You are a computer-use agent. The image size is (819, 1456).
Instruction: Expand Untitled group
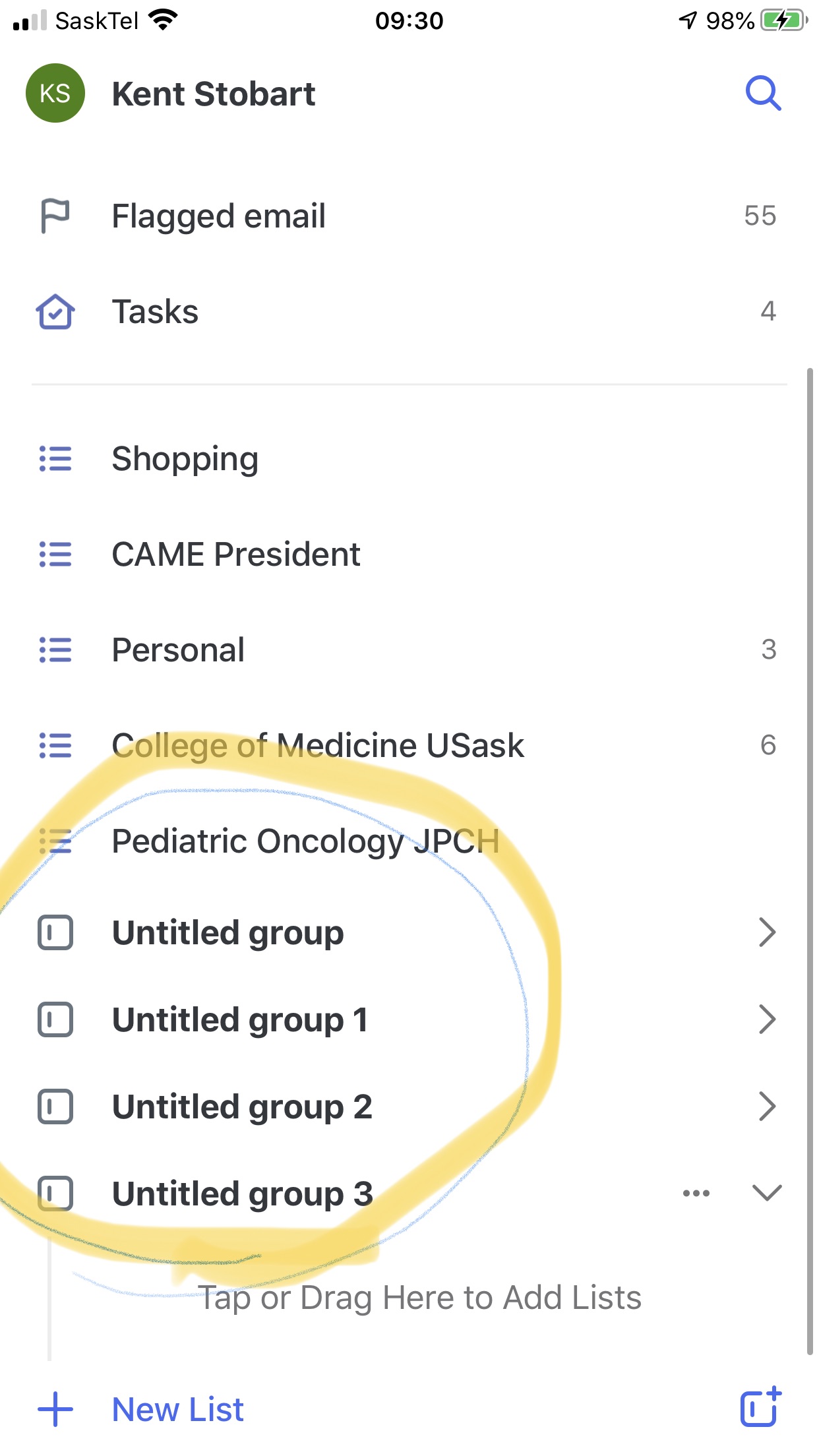766,932
